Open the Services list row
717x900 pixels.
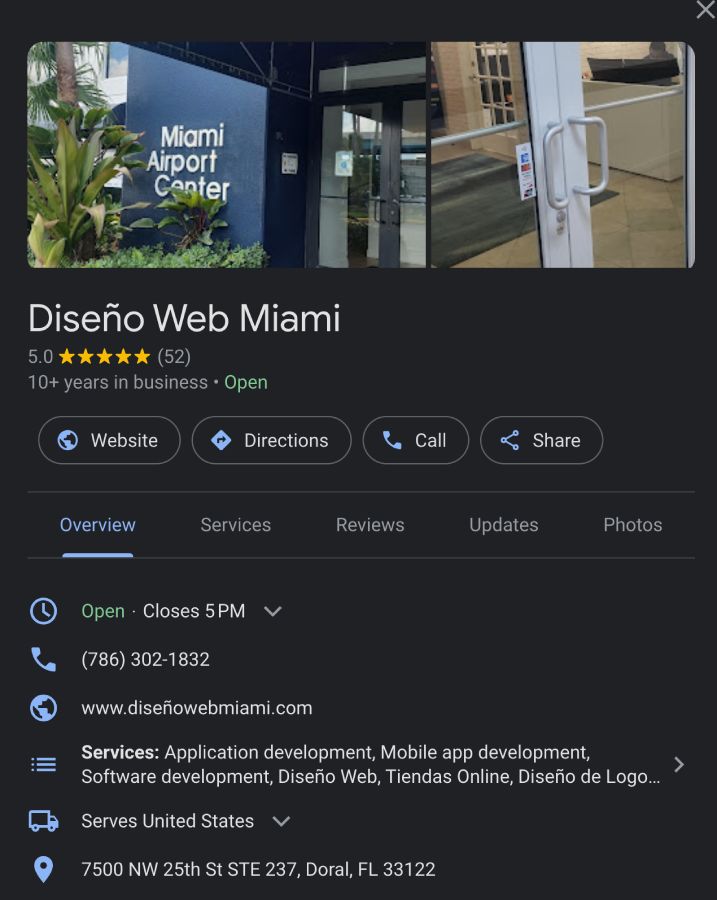click(370, 764)
